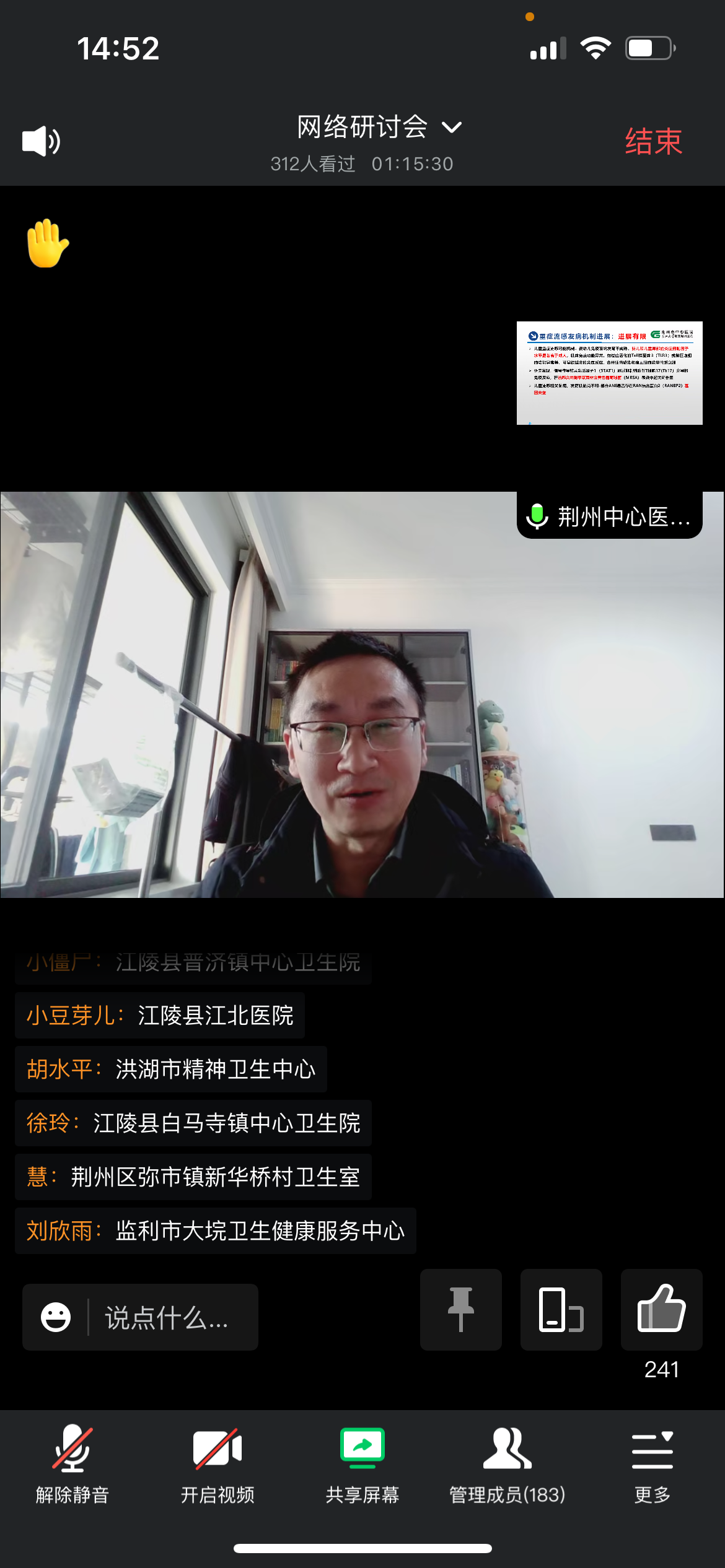Tap the pin icon
725x1568 pixels.
[460, 1309]
